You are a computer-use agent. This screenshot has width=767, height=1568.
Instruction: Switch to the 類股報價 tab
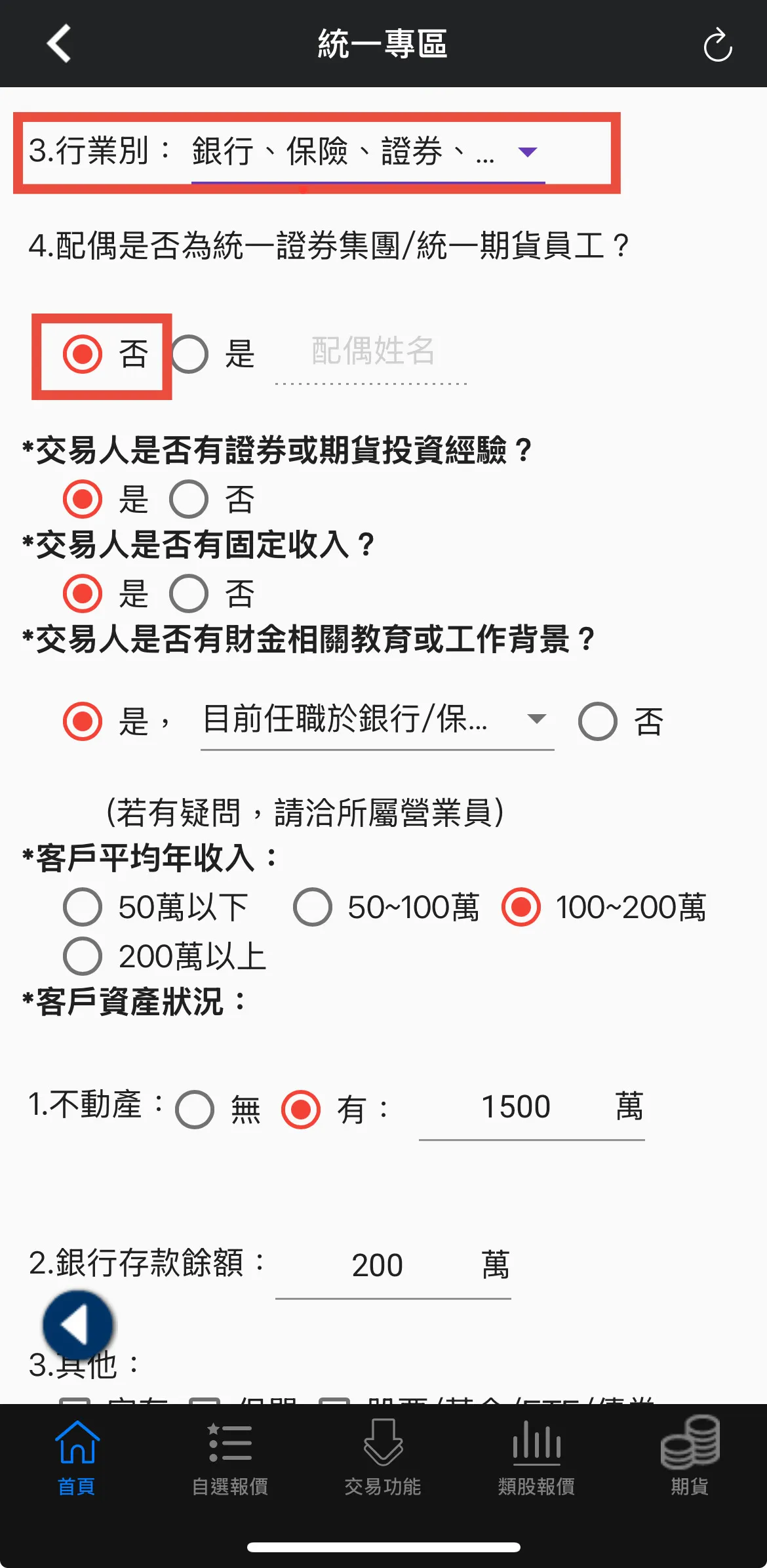536,1456
